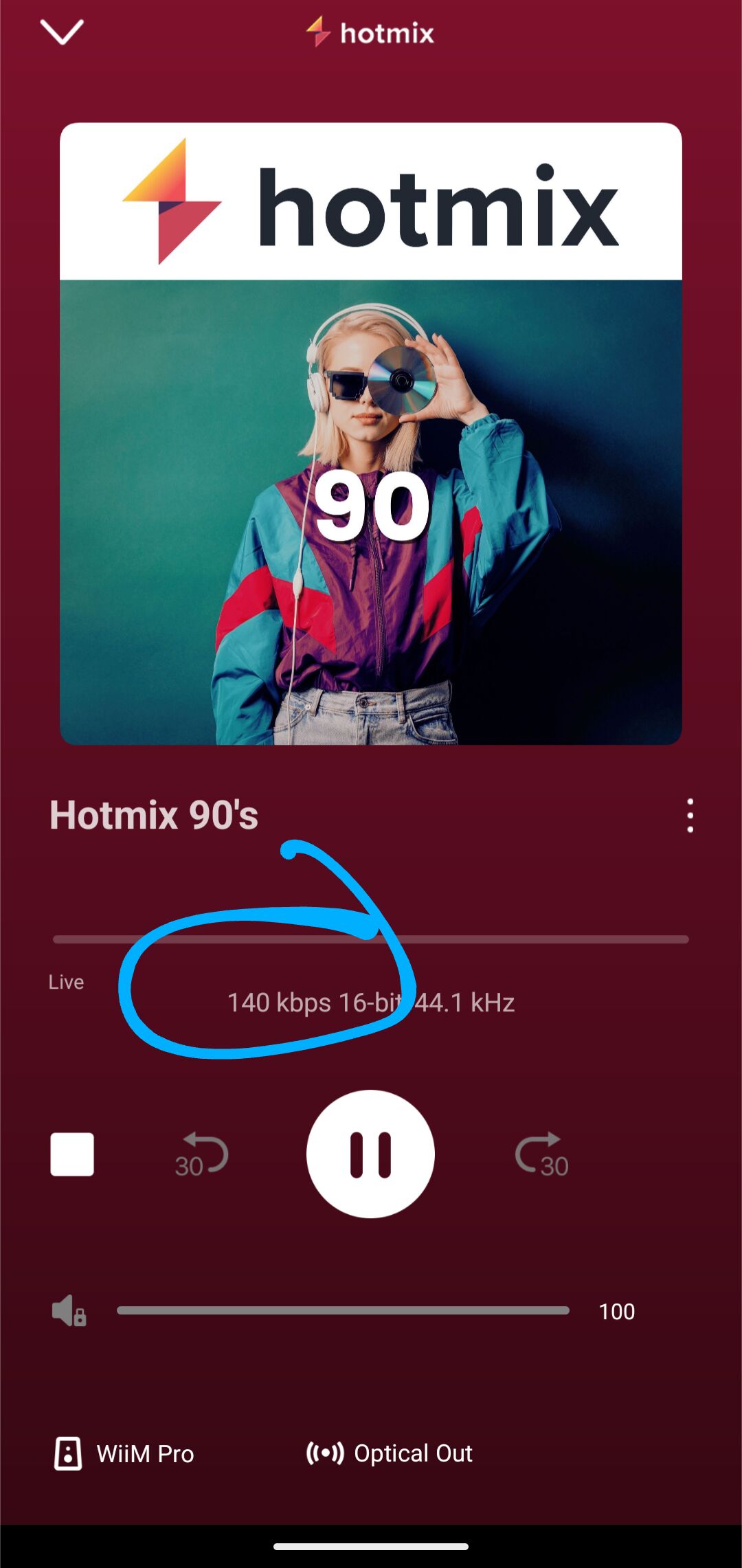Open the overflow menu beside Hotmix 90's

coord(690,816)
